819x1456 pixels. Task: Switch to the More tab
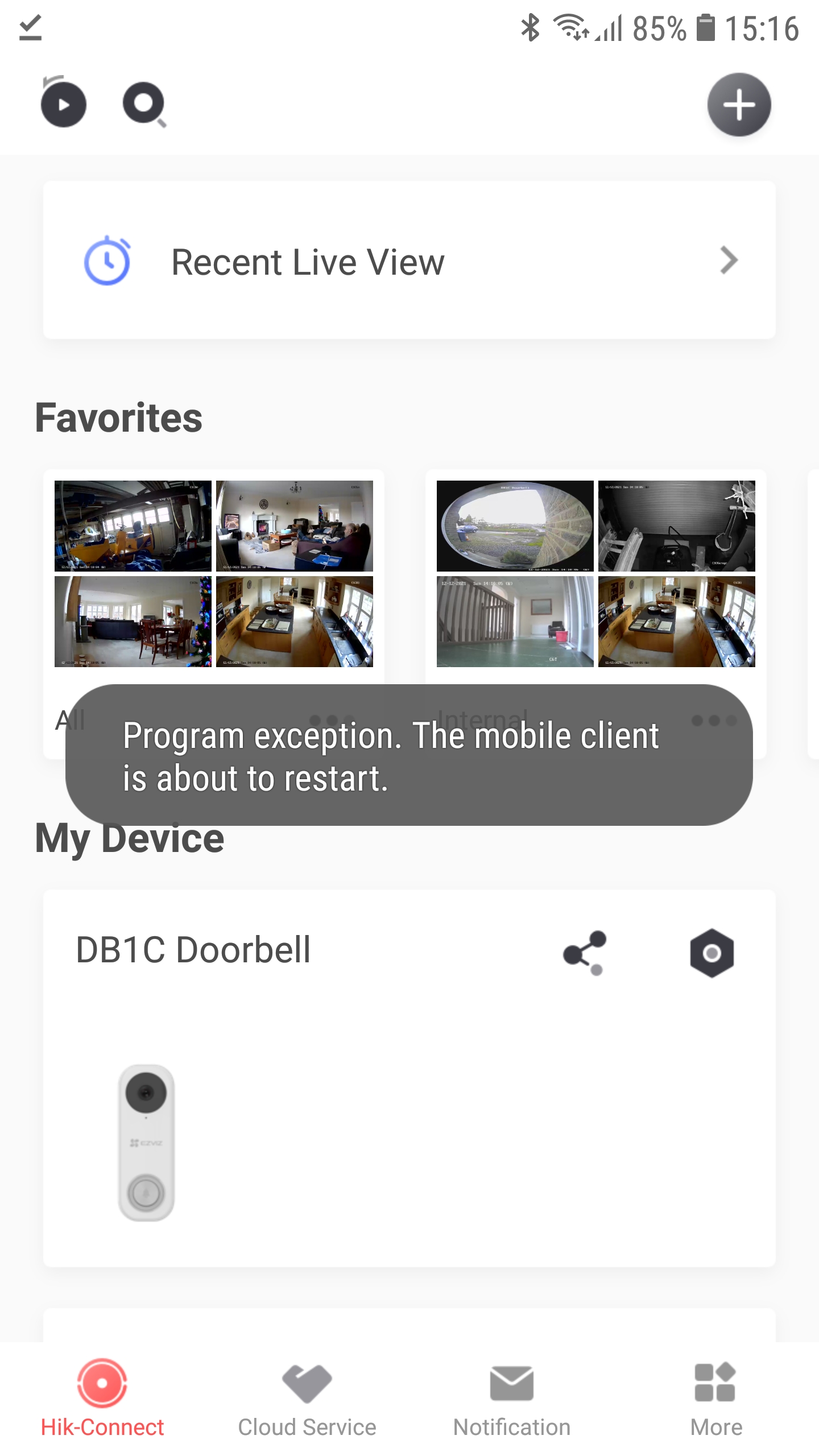pos(716,1397)
